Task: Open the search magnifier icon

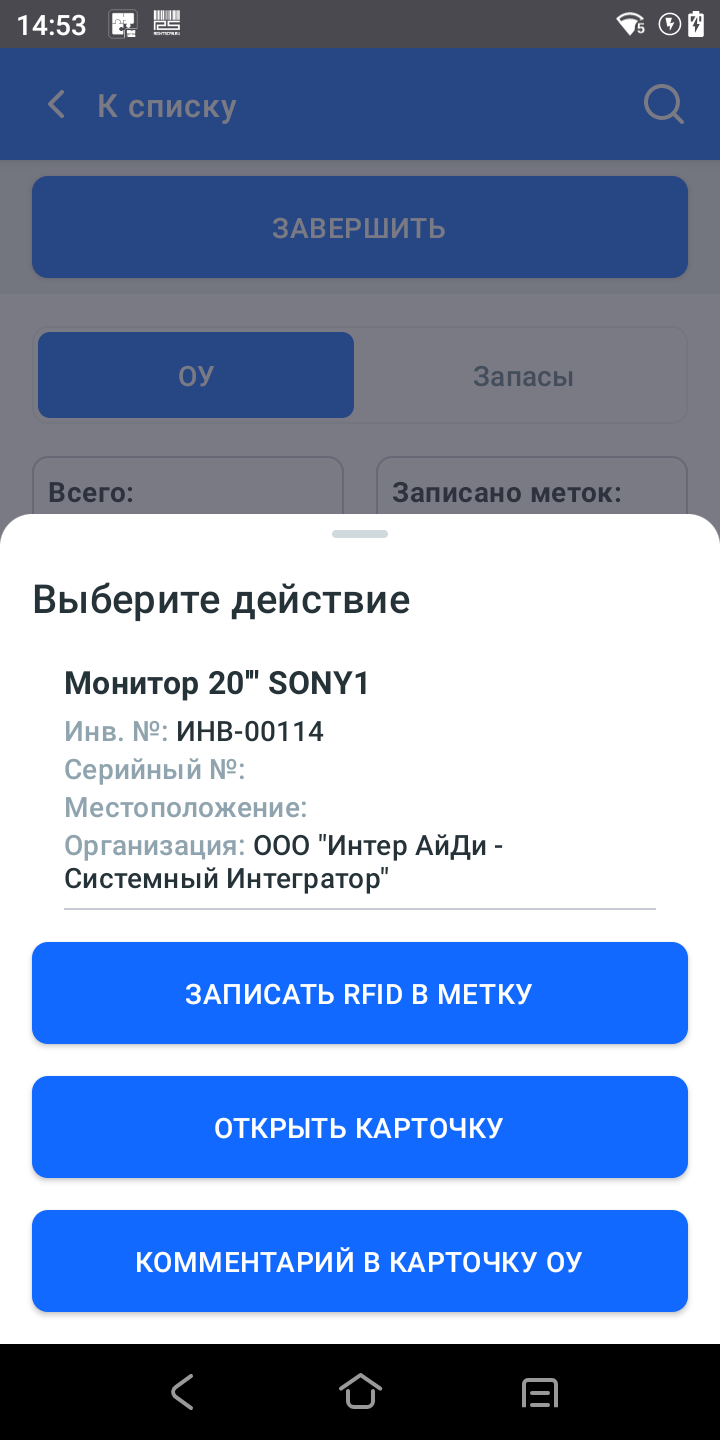Action: click(x=663, y=105)
